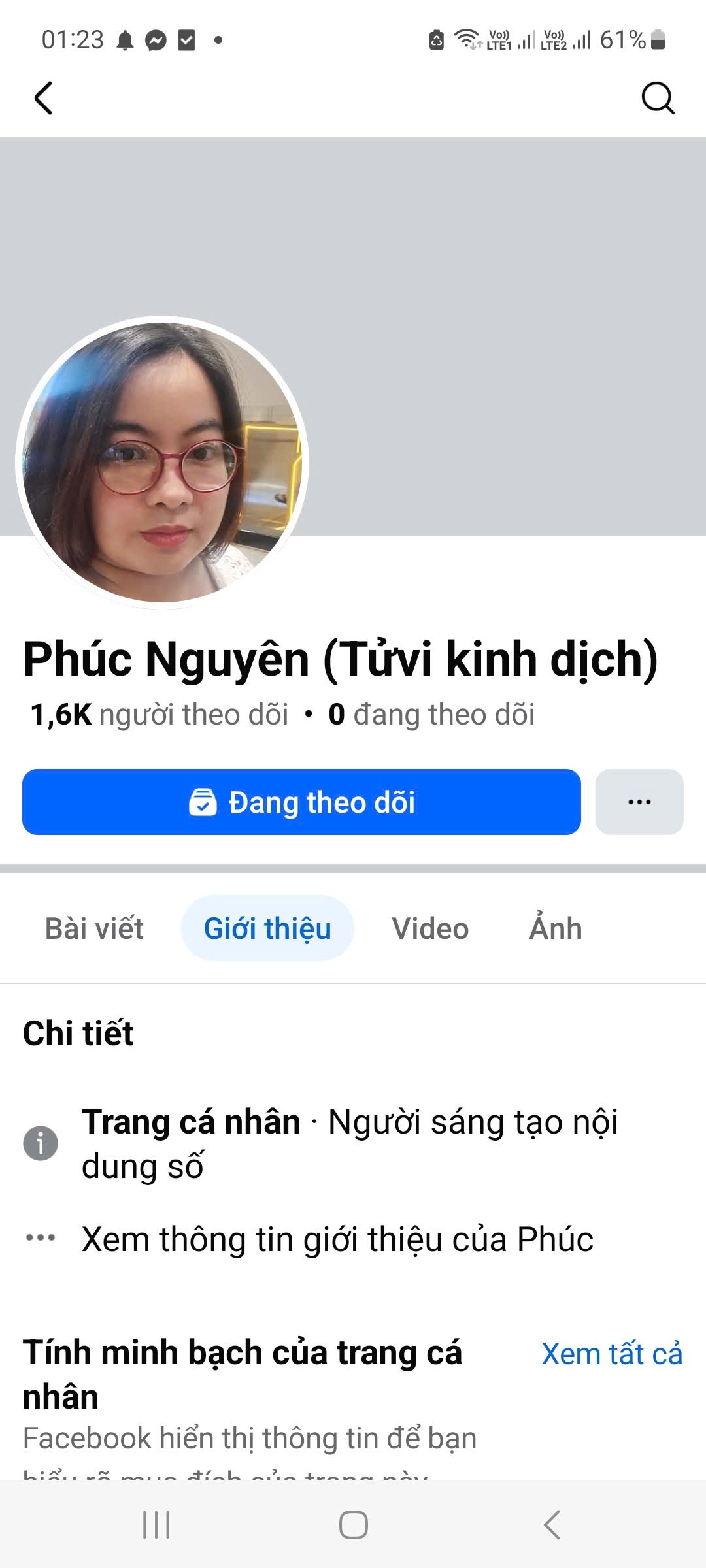View the 1,6K người theo dõi list
The width and height of the screenshot is (706, 1568).
point(160,715)
